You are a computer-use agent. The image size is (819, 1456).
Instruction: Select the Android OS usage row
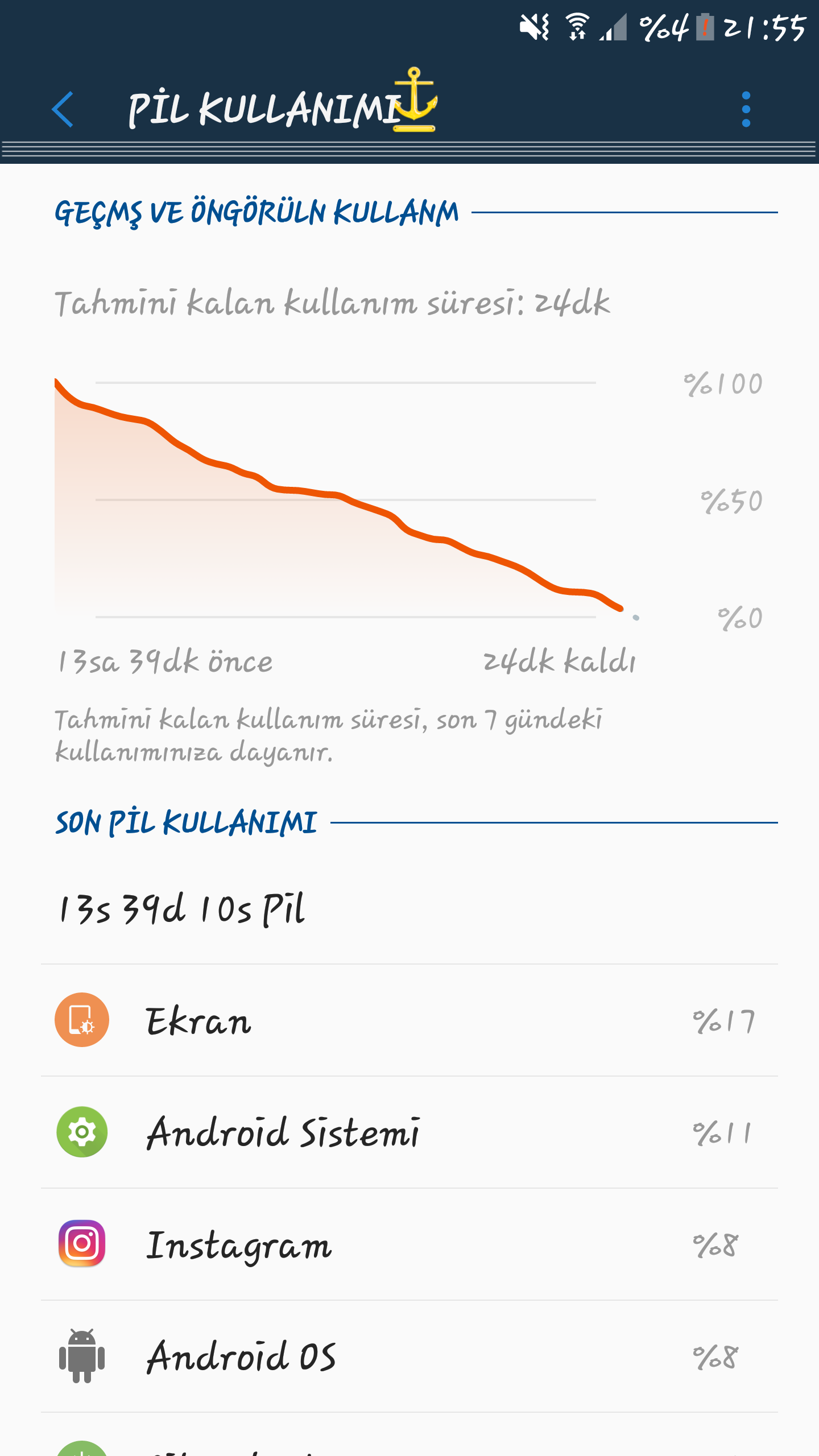[409, 1356]
